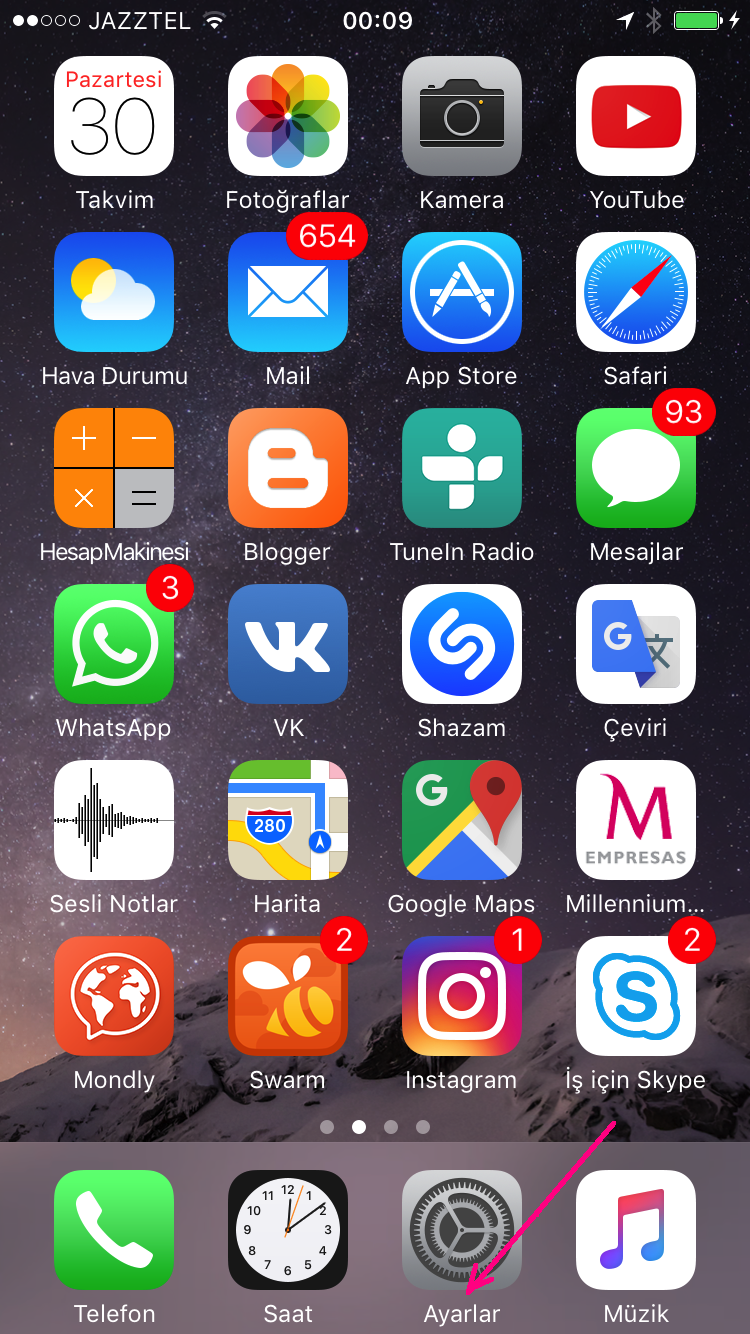Open Mail with 654 unread
Viewport: 750px width, 1334px height.
[288, 292]
